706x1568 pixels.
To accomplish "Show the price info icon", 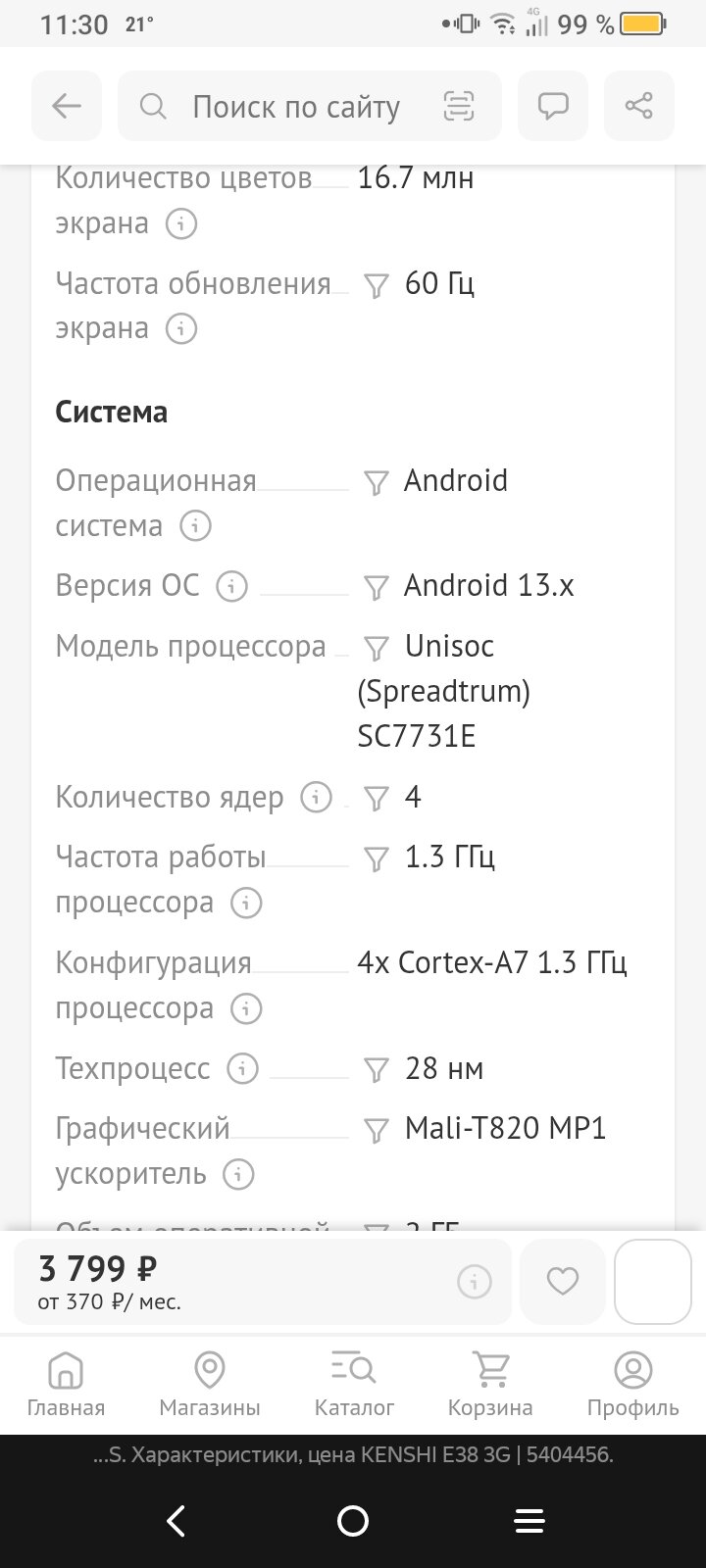I will 474,1280.
